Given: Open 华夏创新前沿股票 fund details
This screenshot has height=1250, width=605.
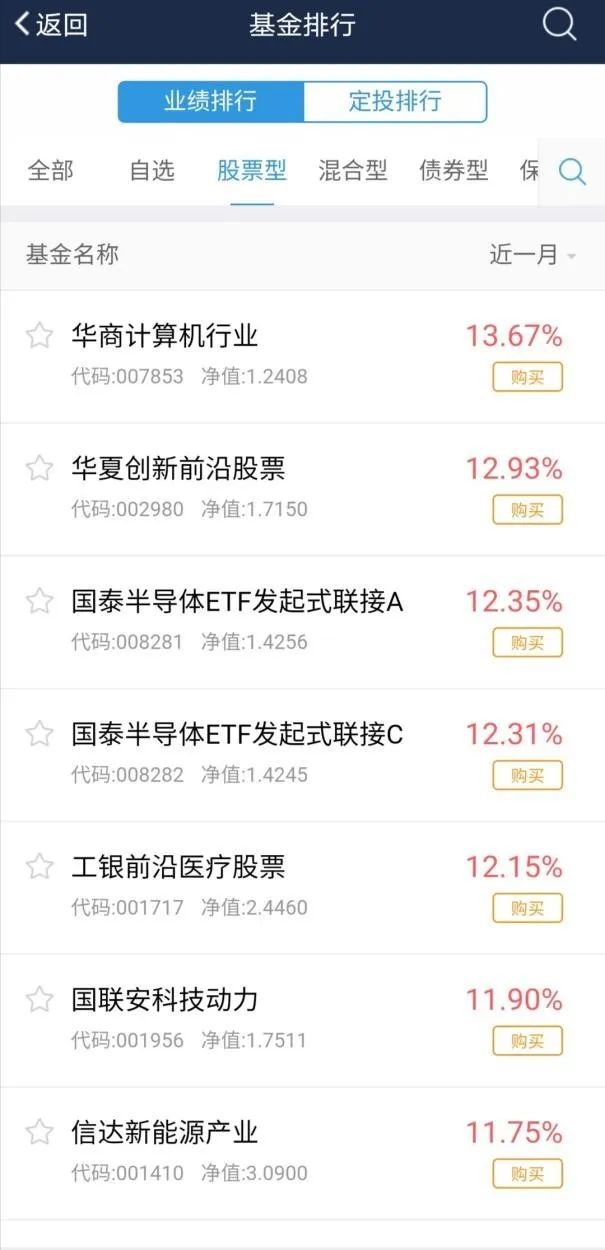Looking at the screenshot, I should point(302,489).
